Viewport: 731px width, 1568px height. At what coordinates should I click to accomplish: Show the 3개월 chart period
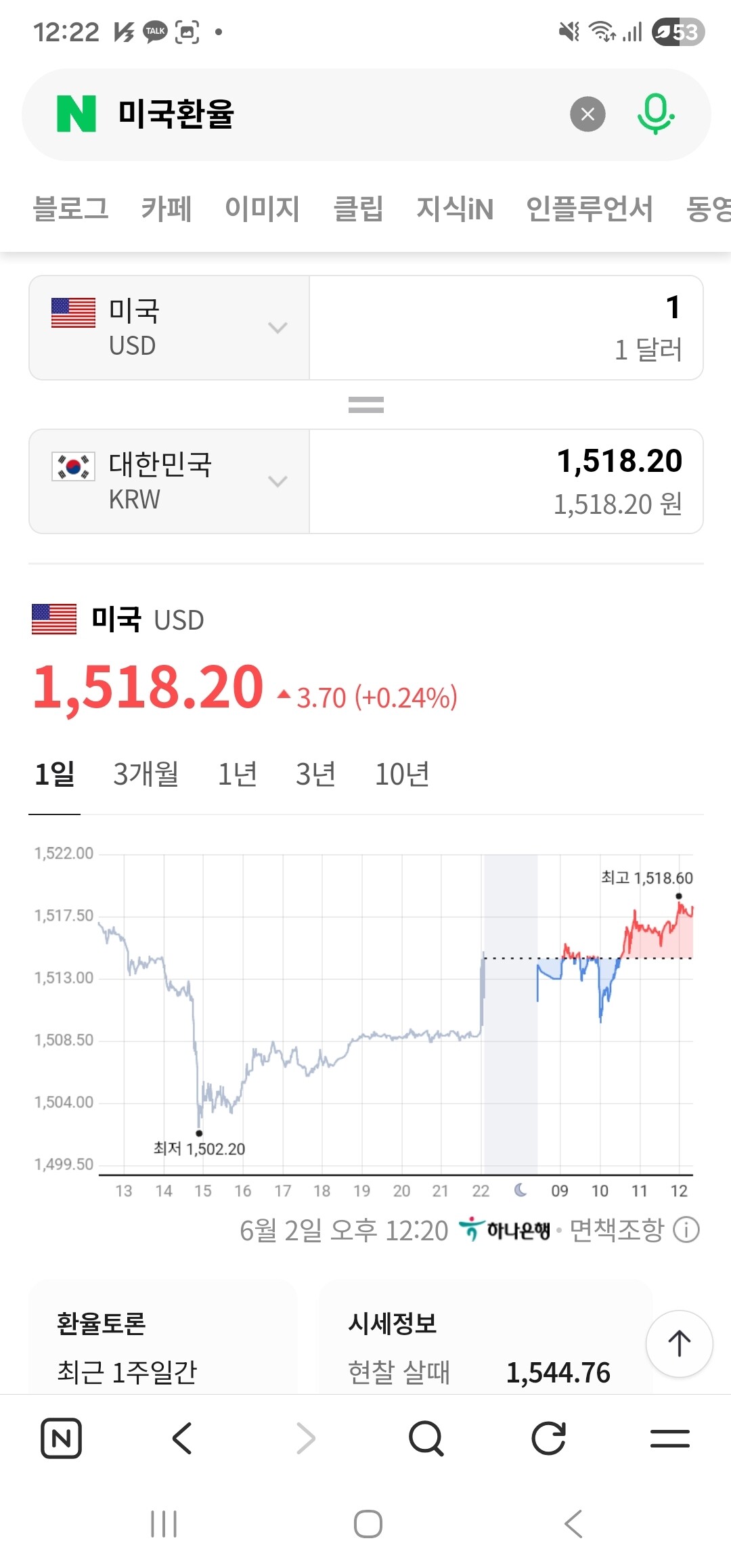point(146,774)
